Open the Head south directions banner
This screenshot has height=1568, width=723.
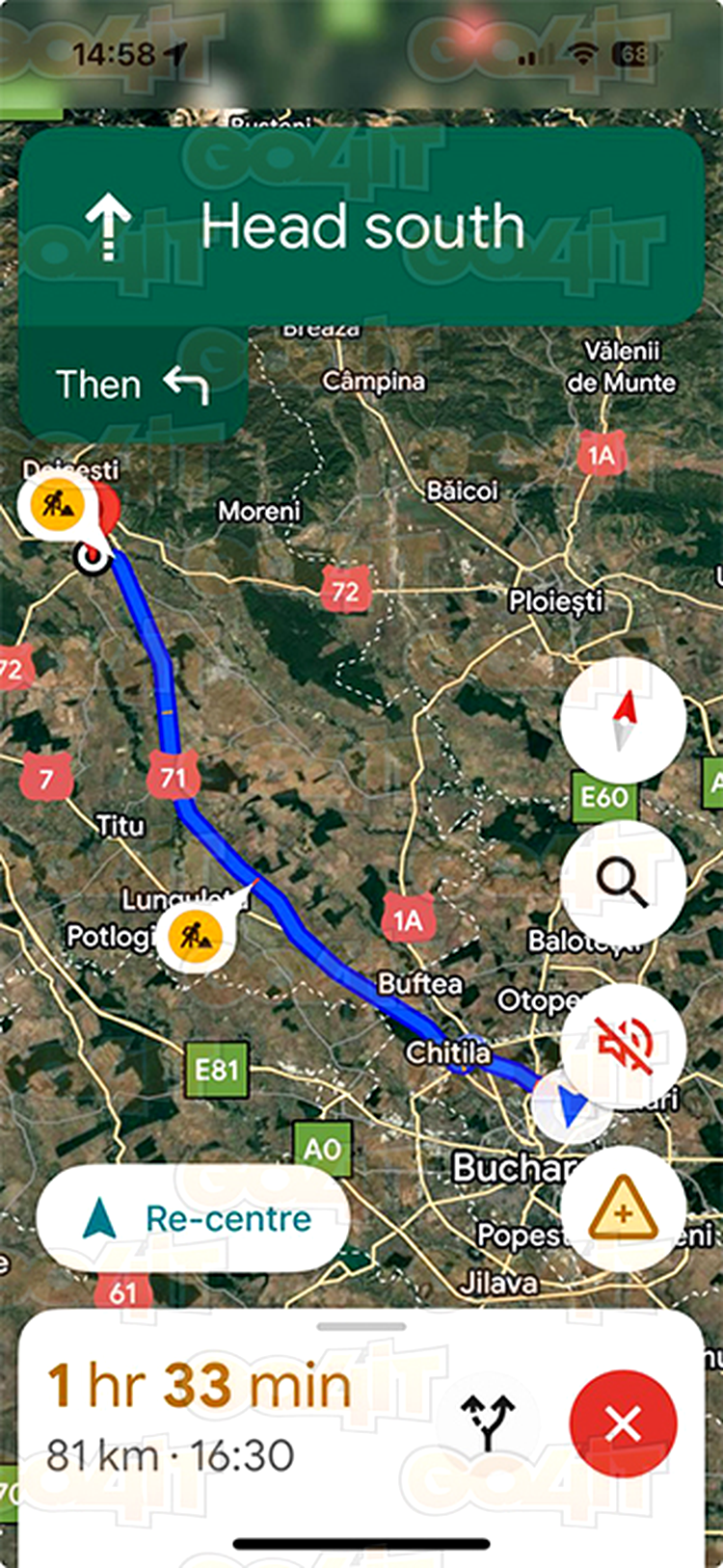(361, 226)
